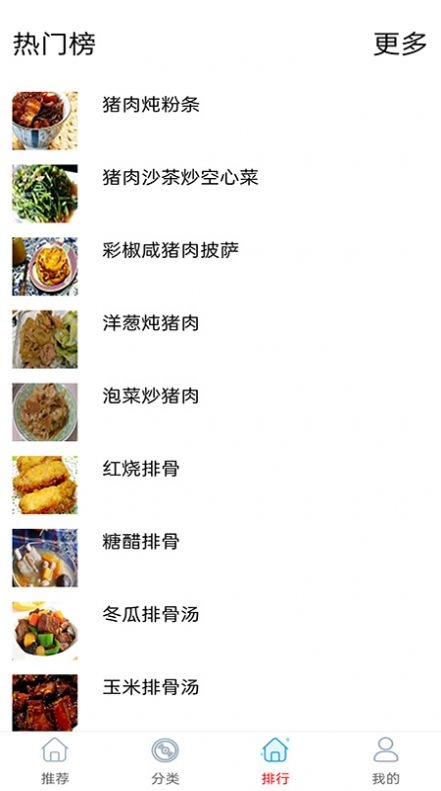Select the 冬瓜排骨汤 recipe
Screen dimensions: 441x791
click(220, 630)
